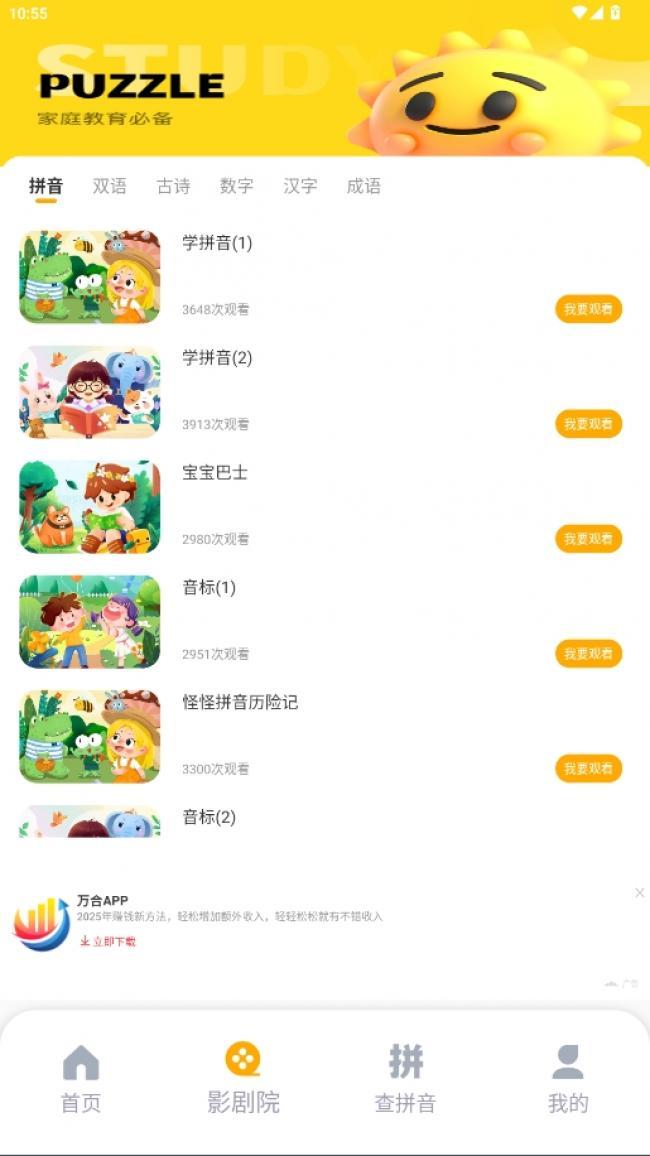Tap 我要观看 for 学拼音(2)

[588, 424]
